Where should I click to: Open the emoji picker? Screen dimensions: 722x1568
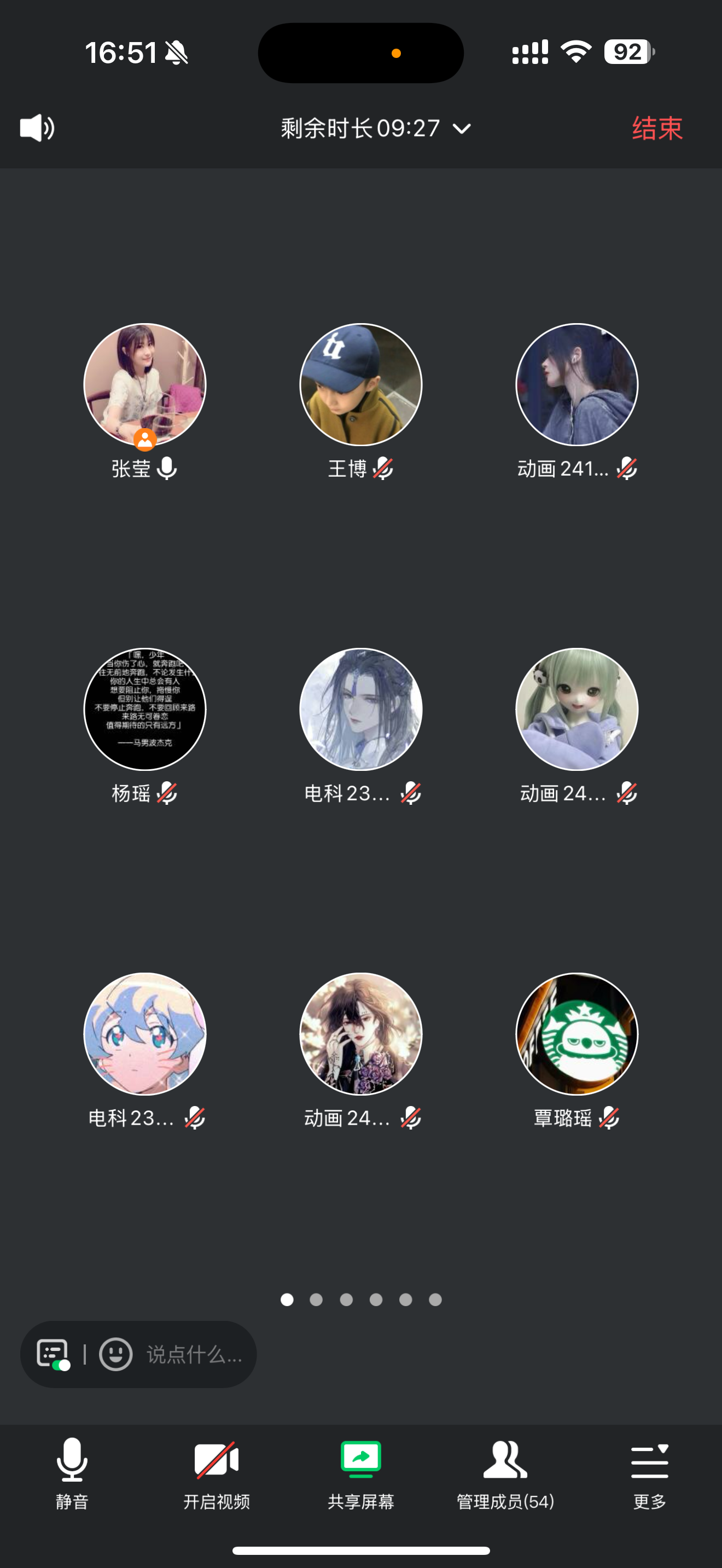115,1354
